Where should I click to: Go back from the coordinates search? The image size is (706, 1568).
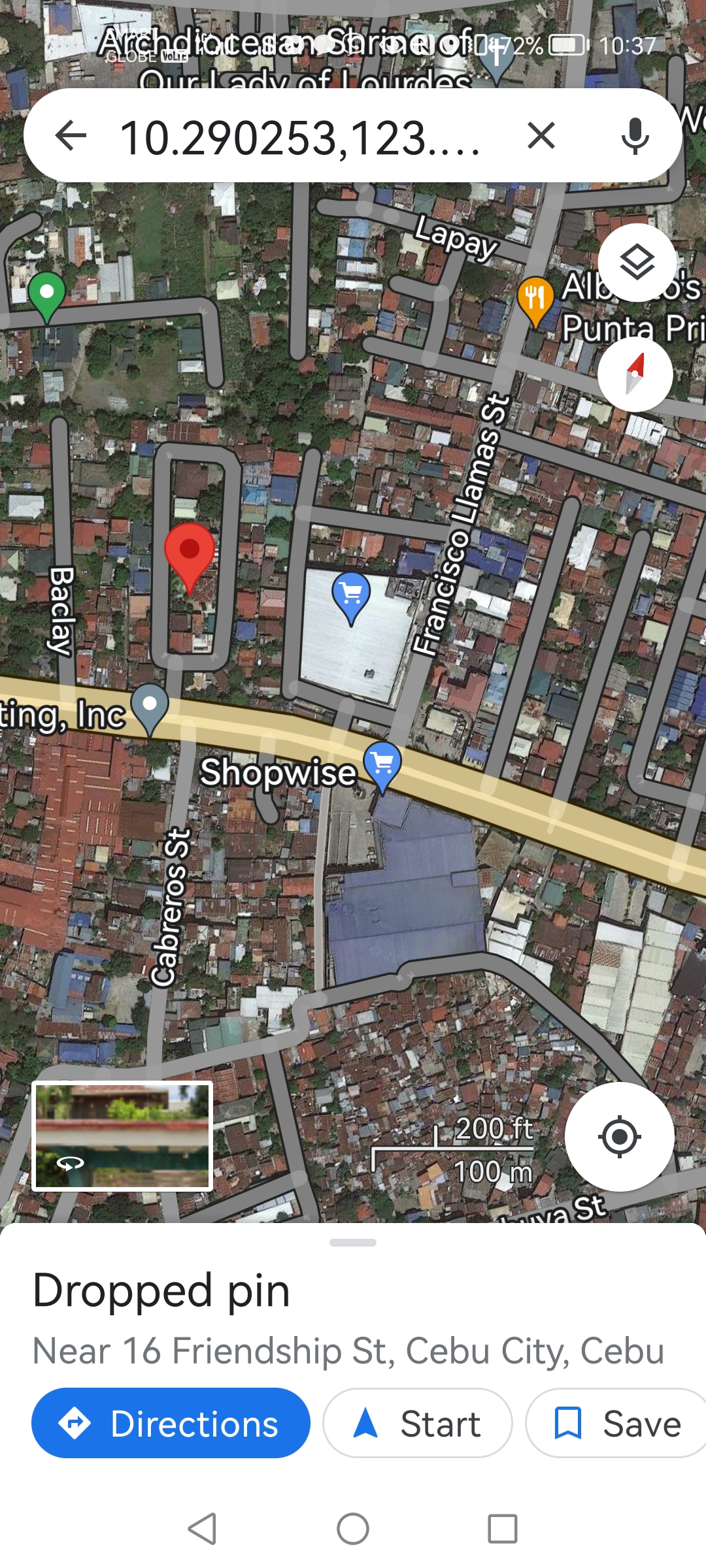(71, 136)
